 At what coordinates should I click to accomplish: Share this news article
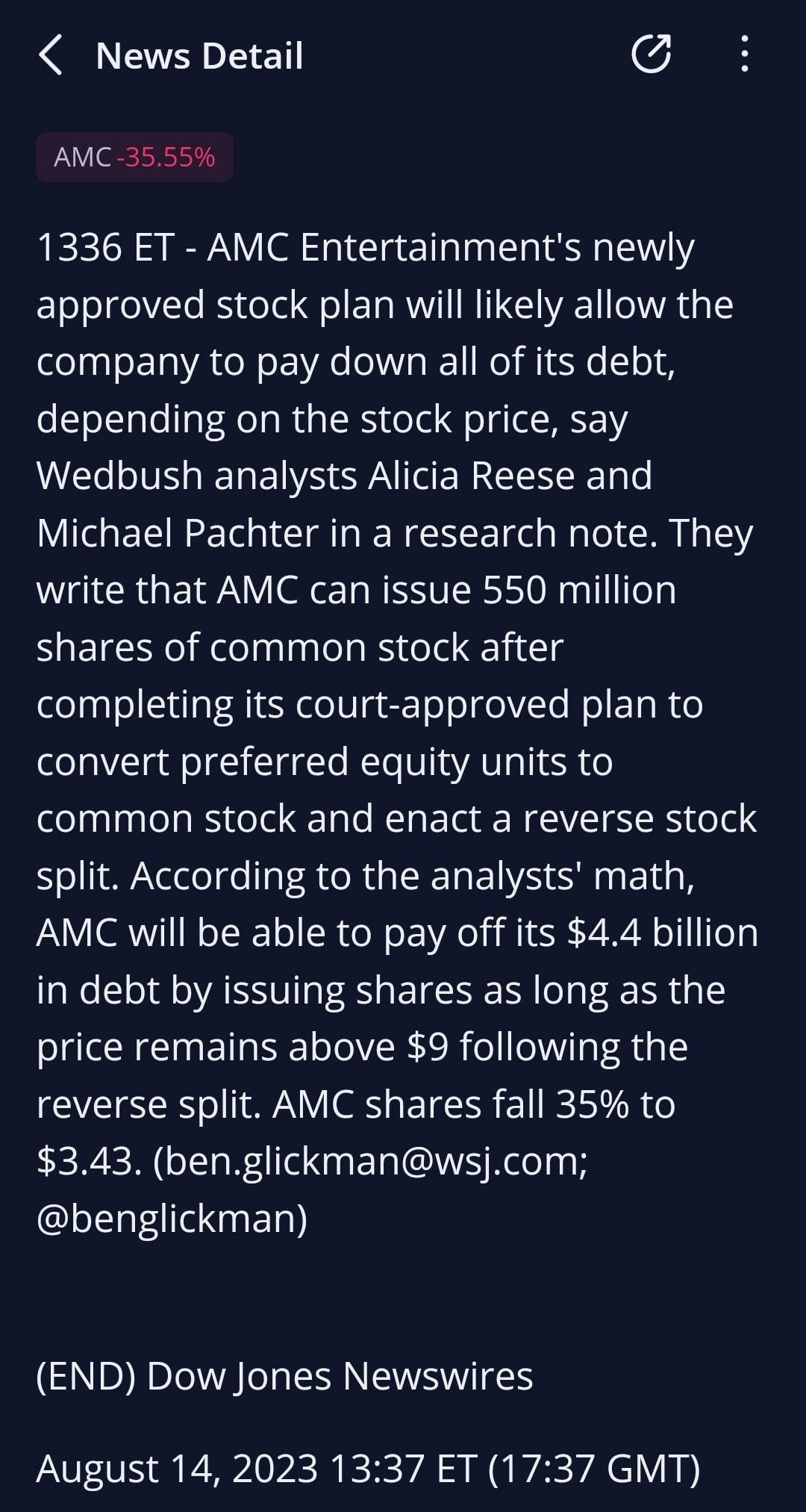[x=652, y=55]
